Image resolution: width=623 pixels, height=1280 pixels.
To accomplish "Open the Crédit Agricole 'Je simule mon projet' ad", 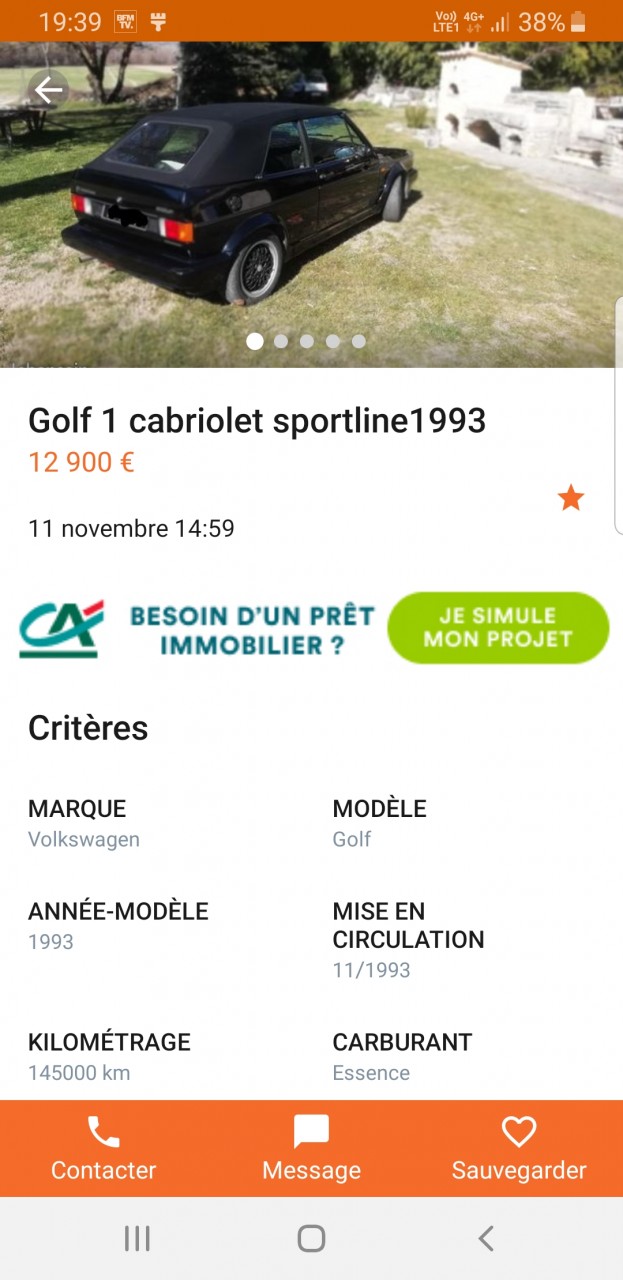I will (x=498, y=628).
